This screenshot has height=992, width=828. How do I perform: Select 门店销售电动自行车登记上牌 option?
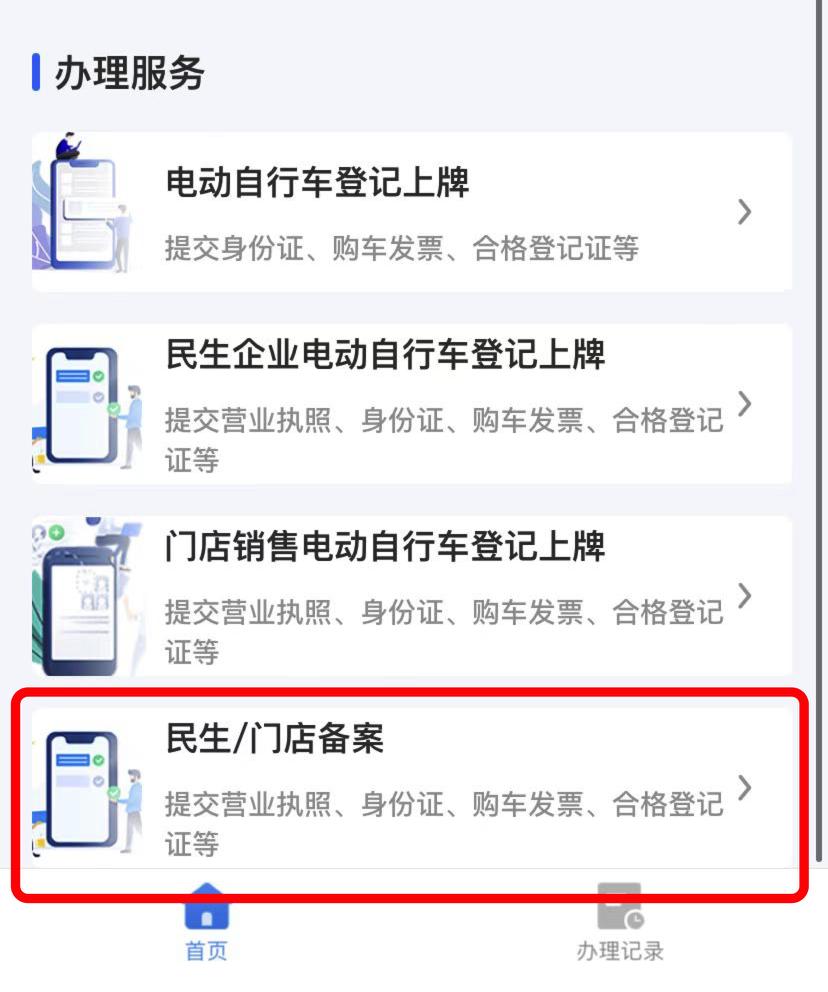(412, 596)
